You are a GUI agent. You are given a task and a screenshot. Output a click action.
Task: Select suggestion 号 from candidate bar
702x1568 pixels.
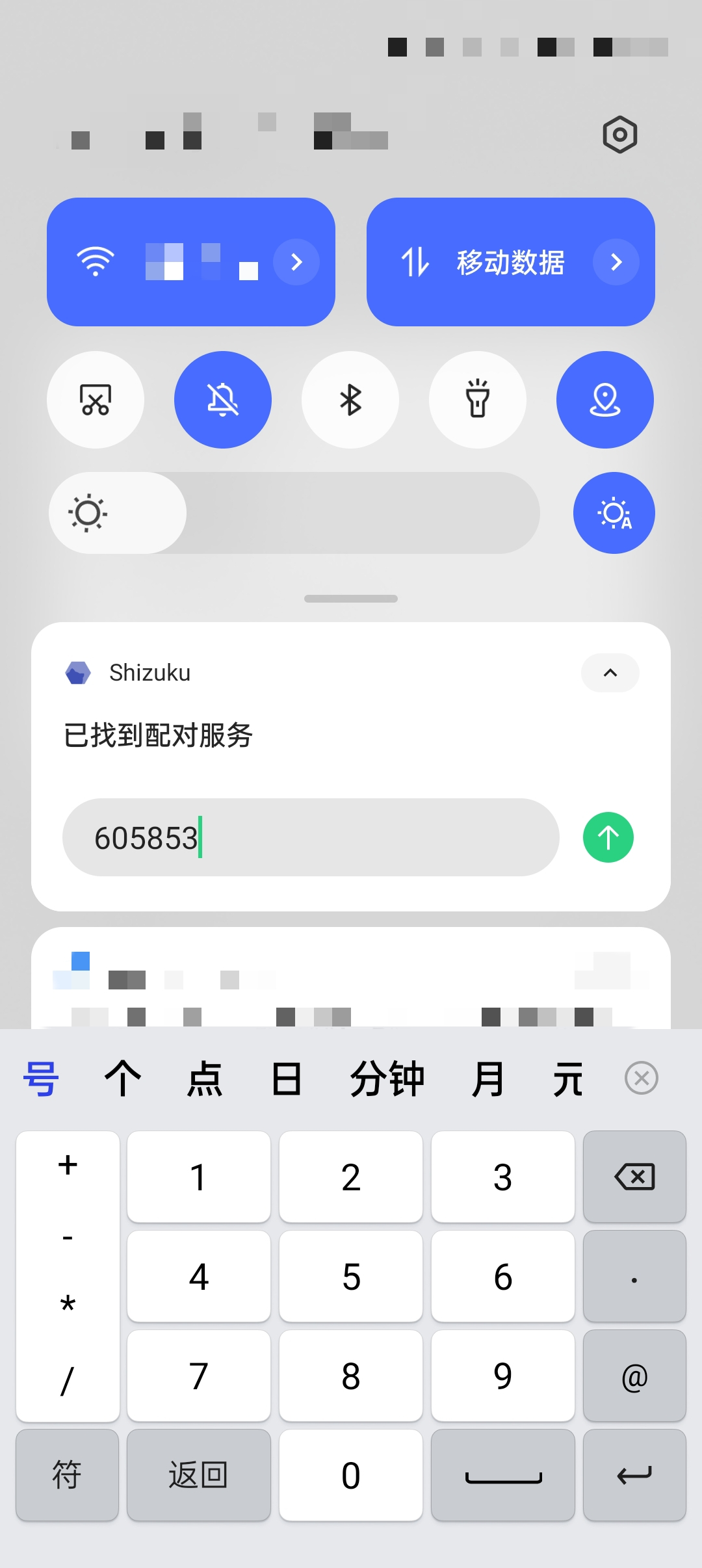coord(42,1077)
